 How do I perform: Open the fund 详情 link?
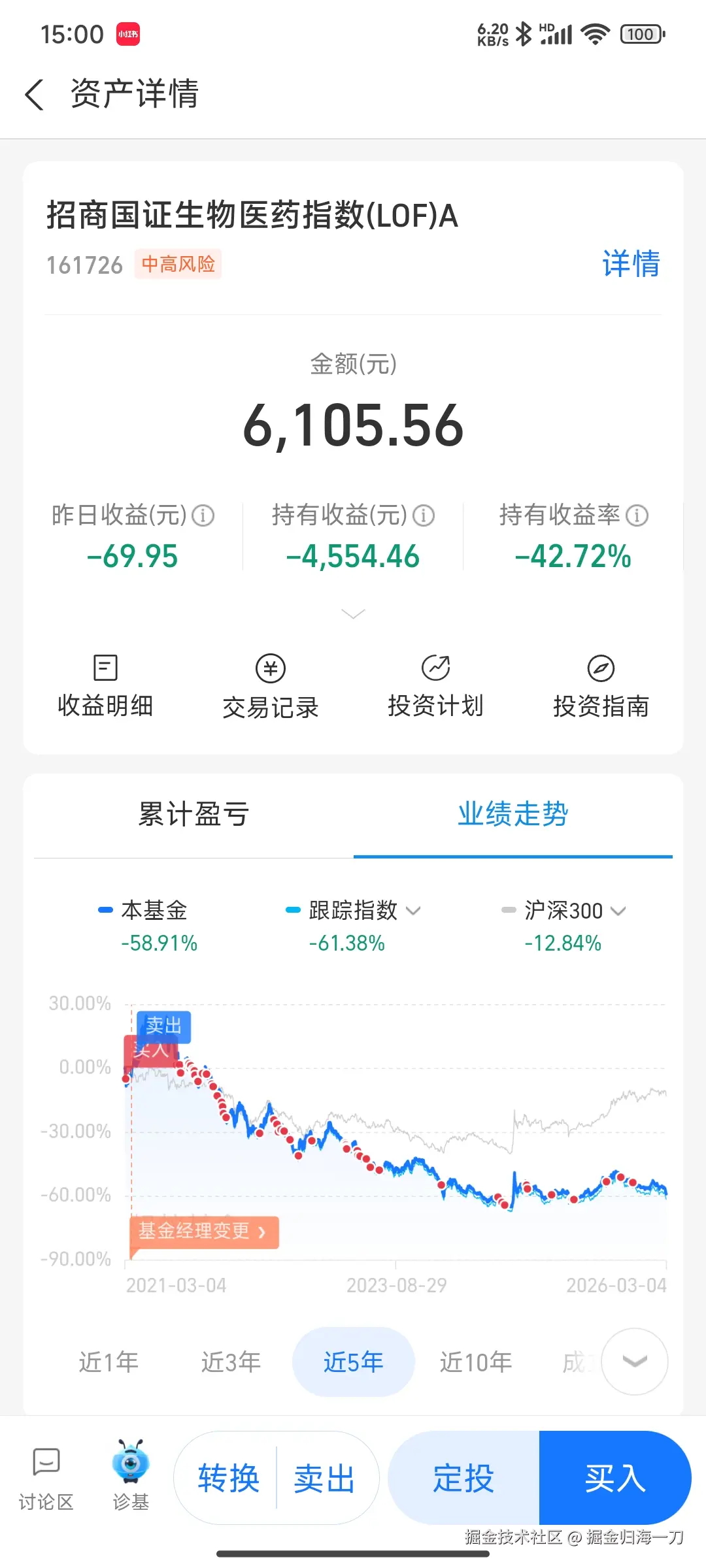[630, 263]
